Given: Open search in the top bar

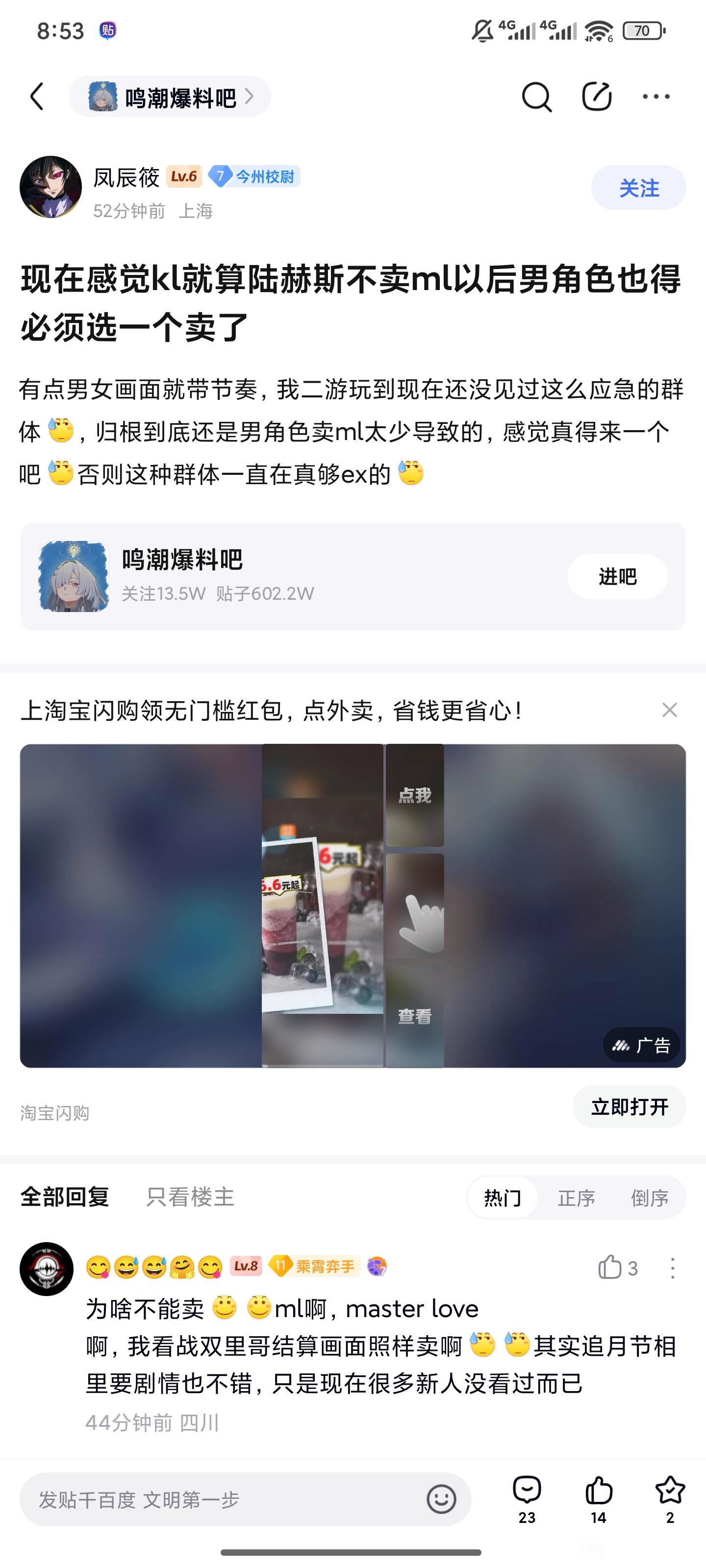Looking at the screenshot, I should 536,96.
